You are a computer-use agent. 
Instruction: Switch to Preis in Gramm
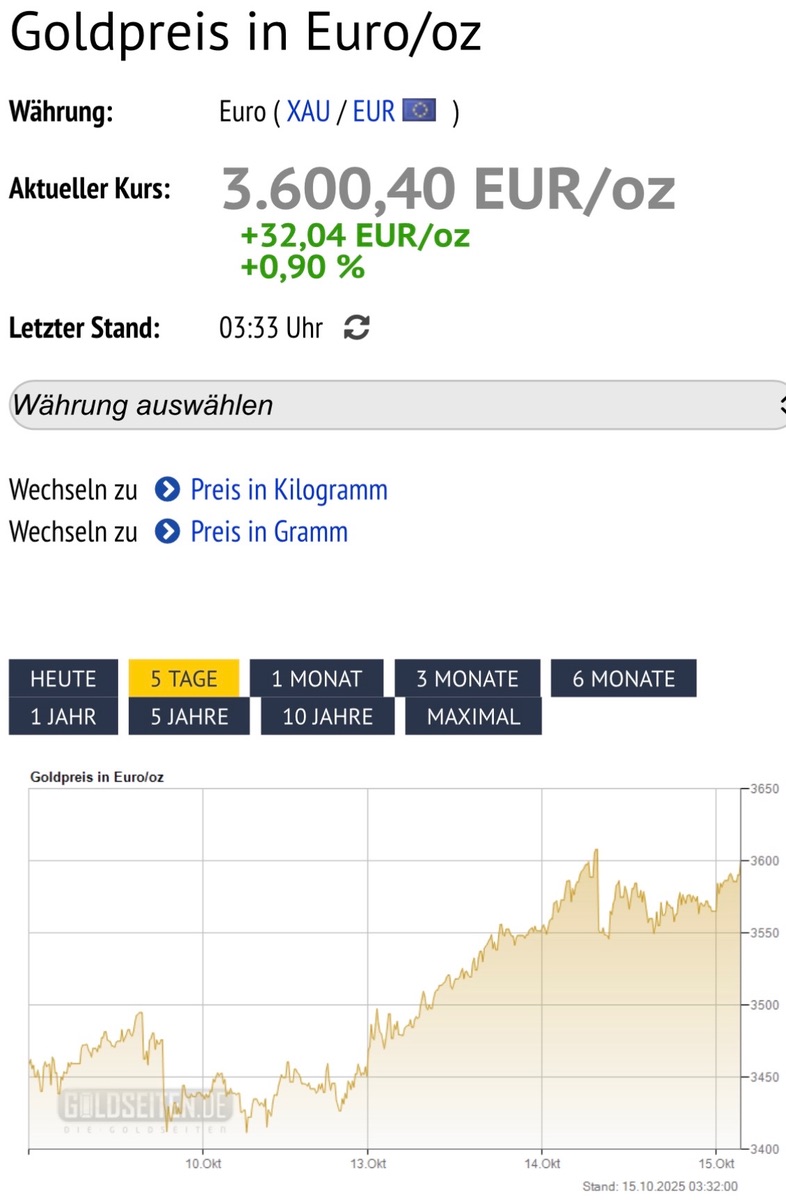[x=268, y=531]
